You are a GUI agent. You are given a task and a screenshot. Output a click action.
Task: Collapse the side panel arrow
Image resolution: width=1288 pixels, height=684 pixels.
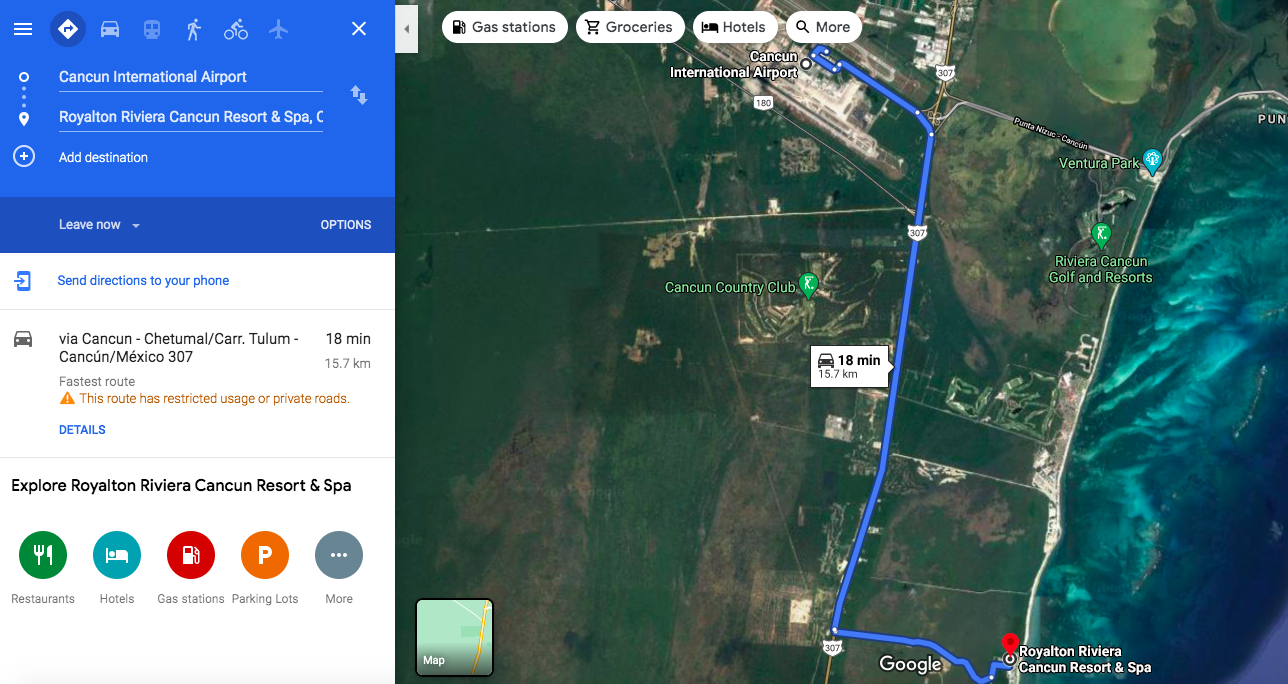406,29
